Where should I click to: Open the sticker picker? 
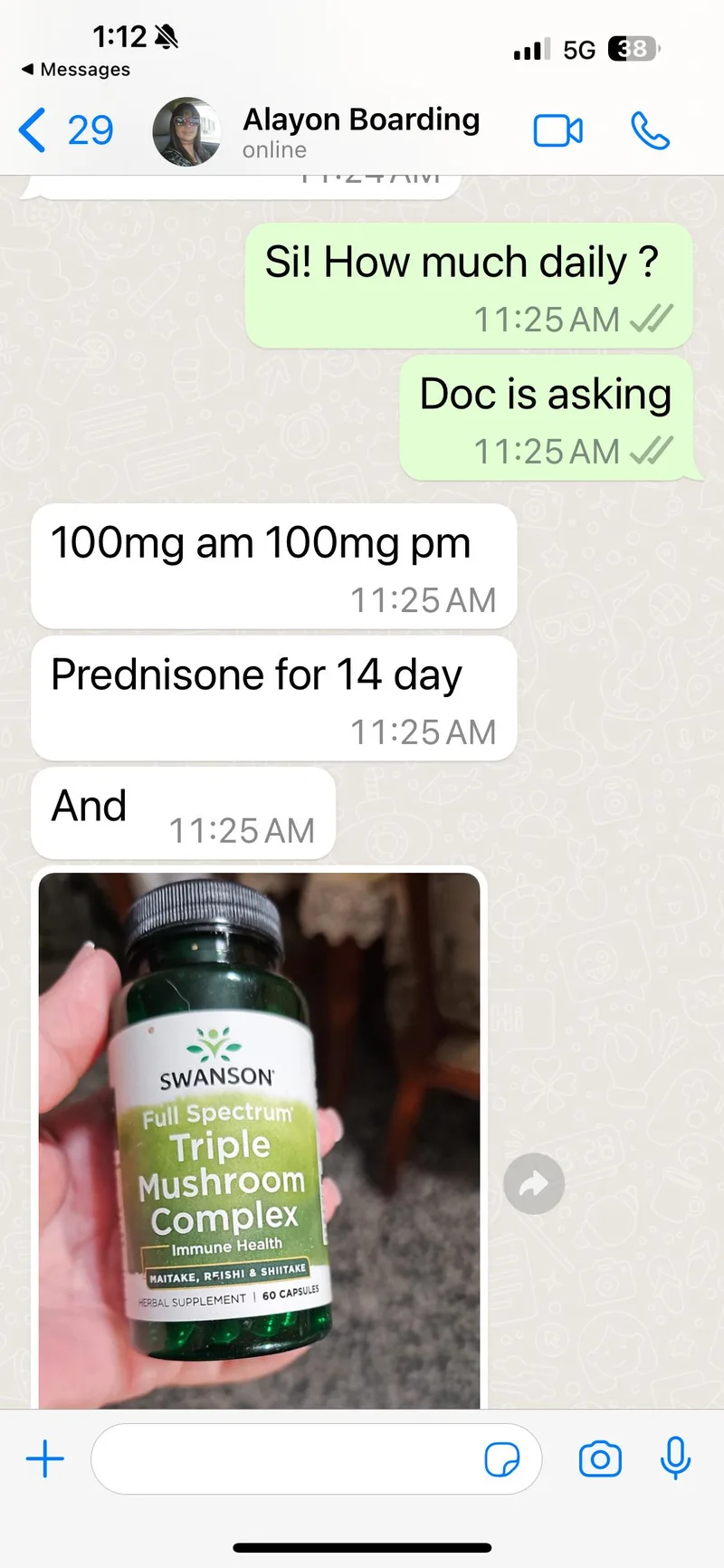point(502,1459)
